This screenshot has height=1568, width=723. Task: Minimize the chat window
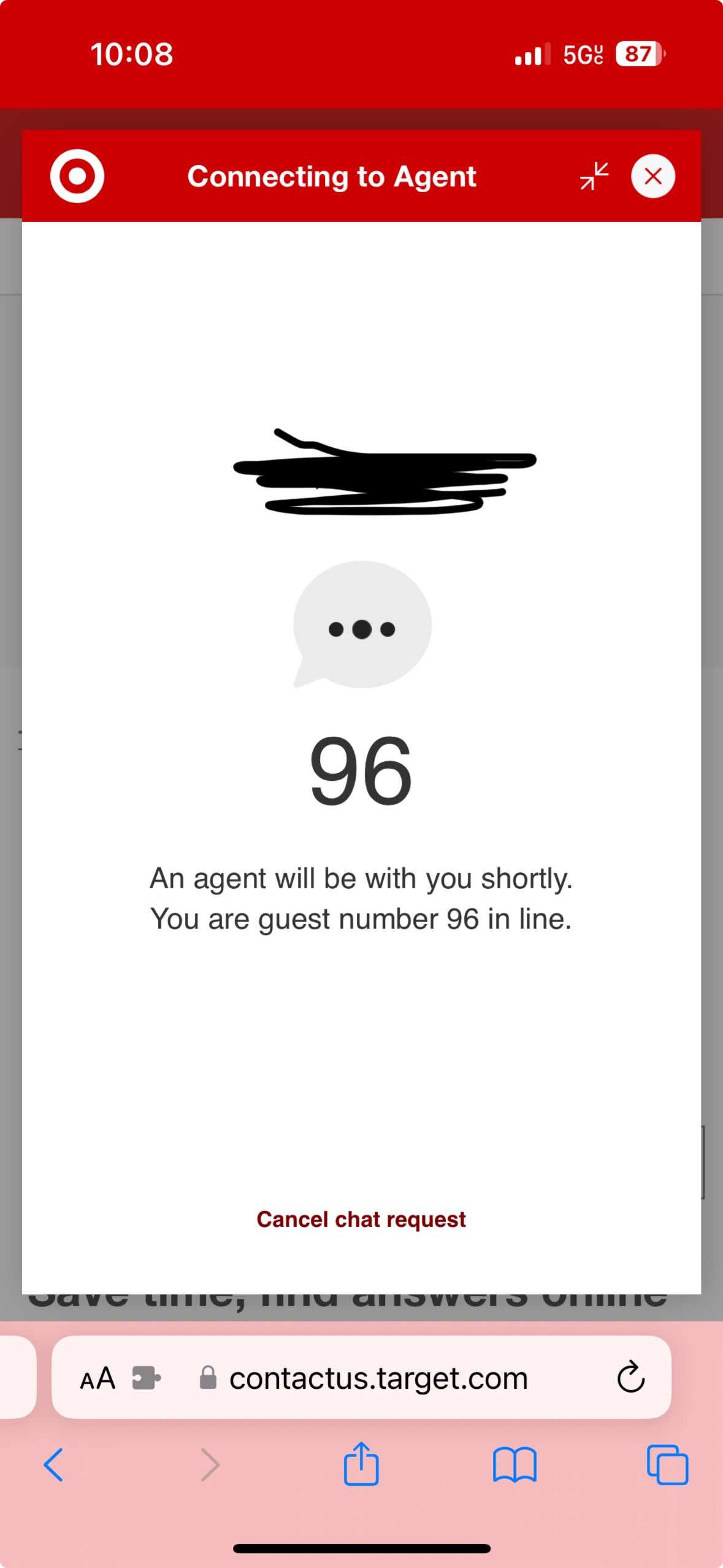click(594, 177)
